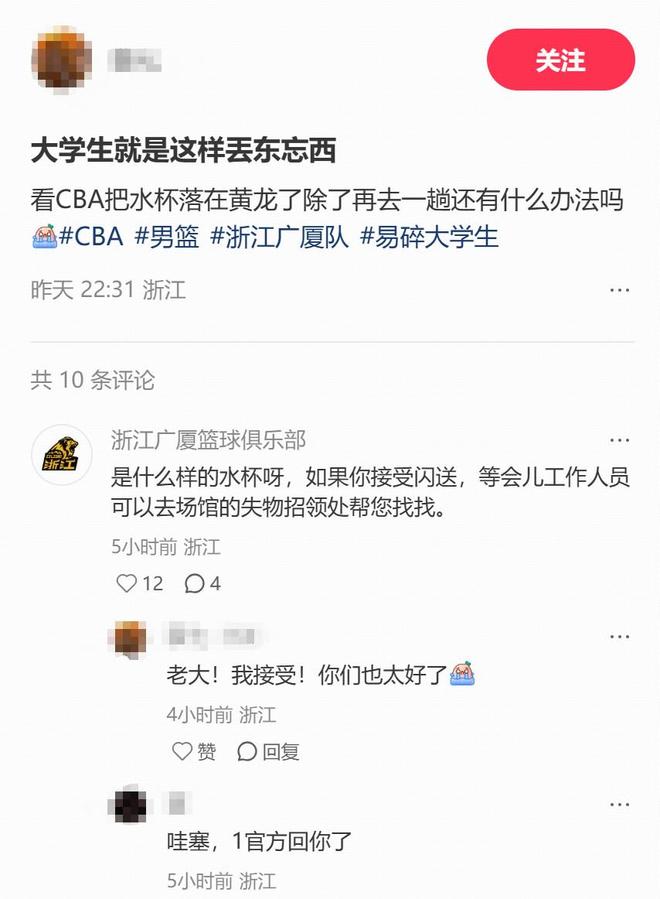Viewport: 660px width, 899px height.
Task: Visit the 浙江广厦篮球俱乐部 username link
Action: click(208, 439)
